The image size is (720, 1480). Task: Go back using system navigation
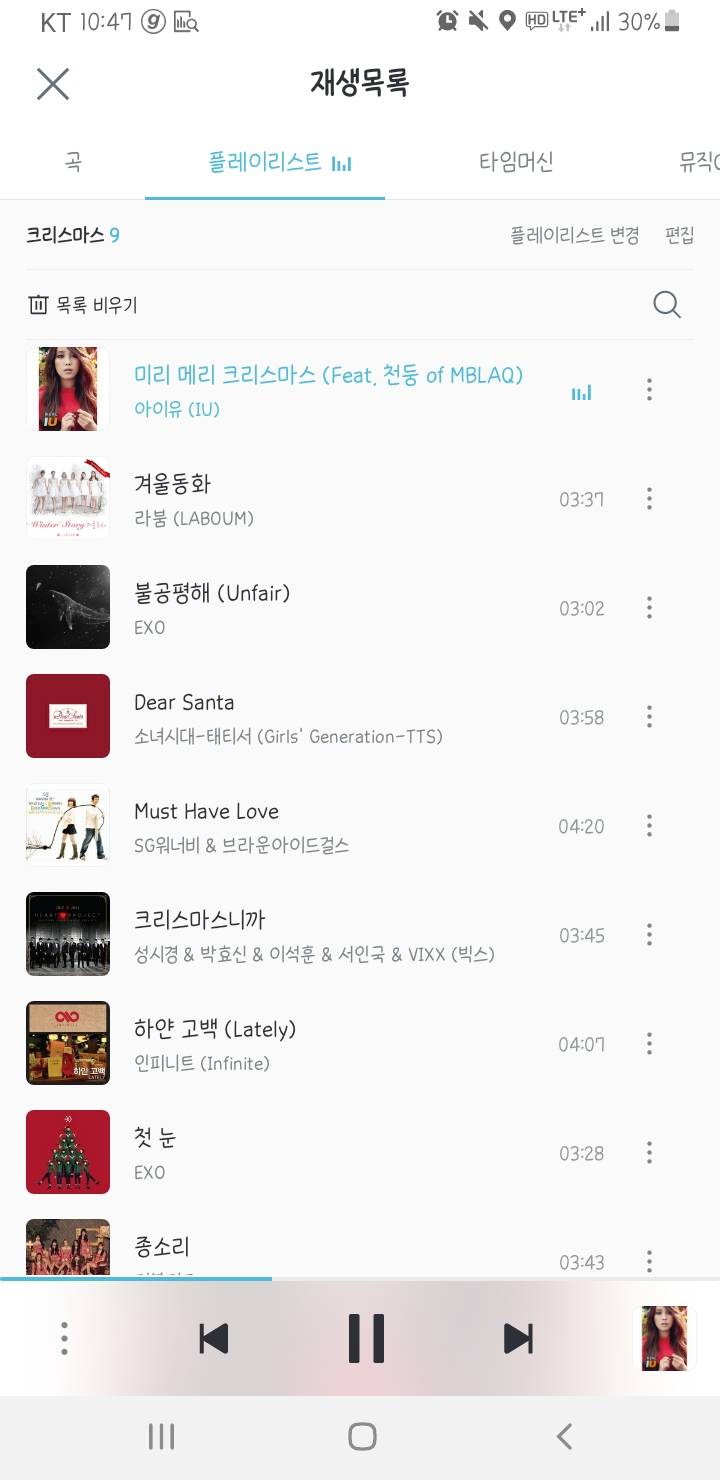click(x=564, y=1437)
